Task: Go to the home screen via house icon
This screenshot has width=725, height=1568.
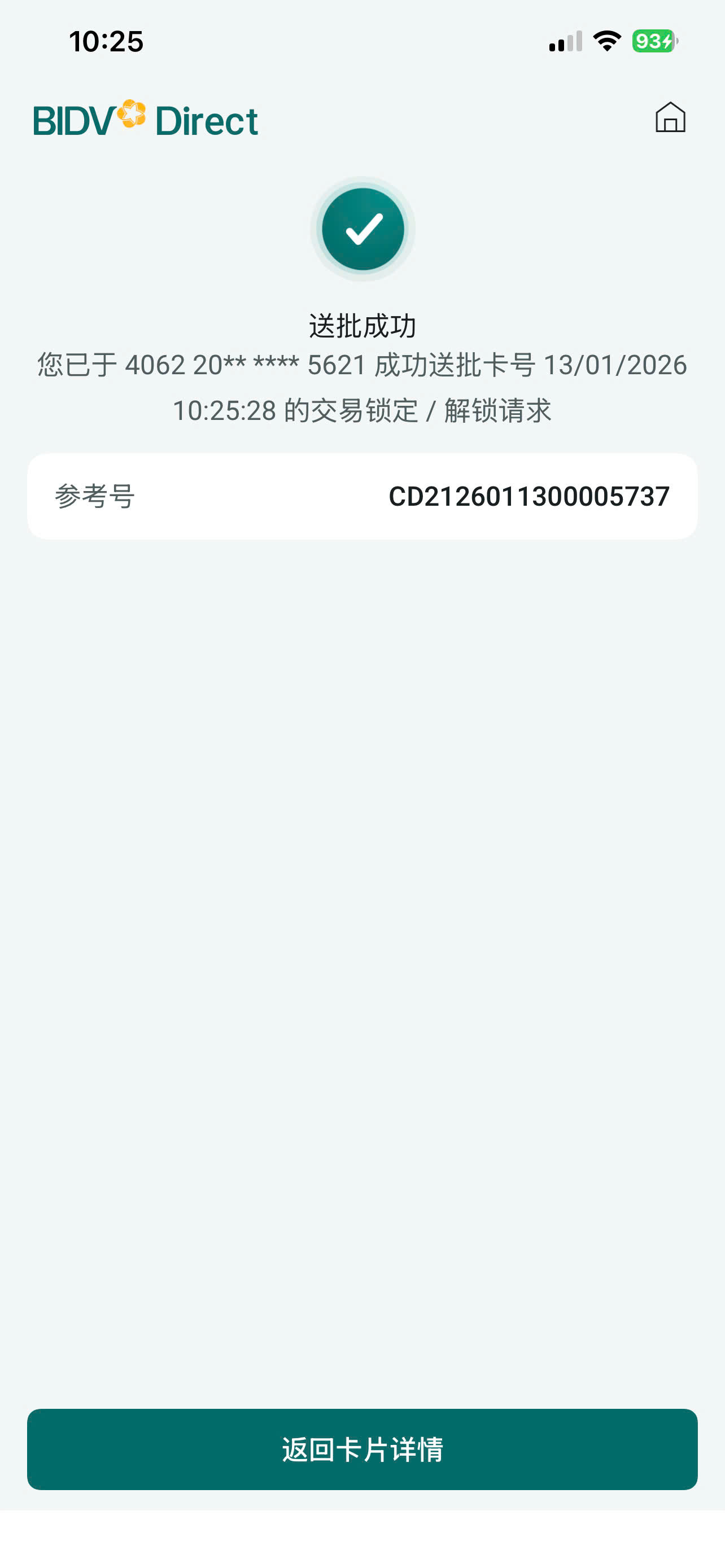Action: coord(670,117)
